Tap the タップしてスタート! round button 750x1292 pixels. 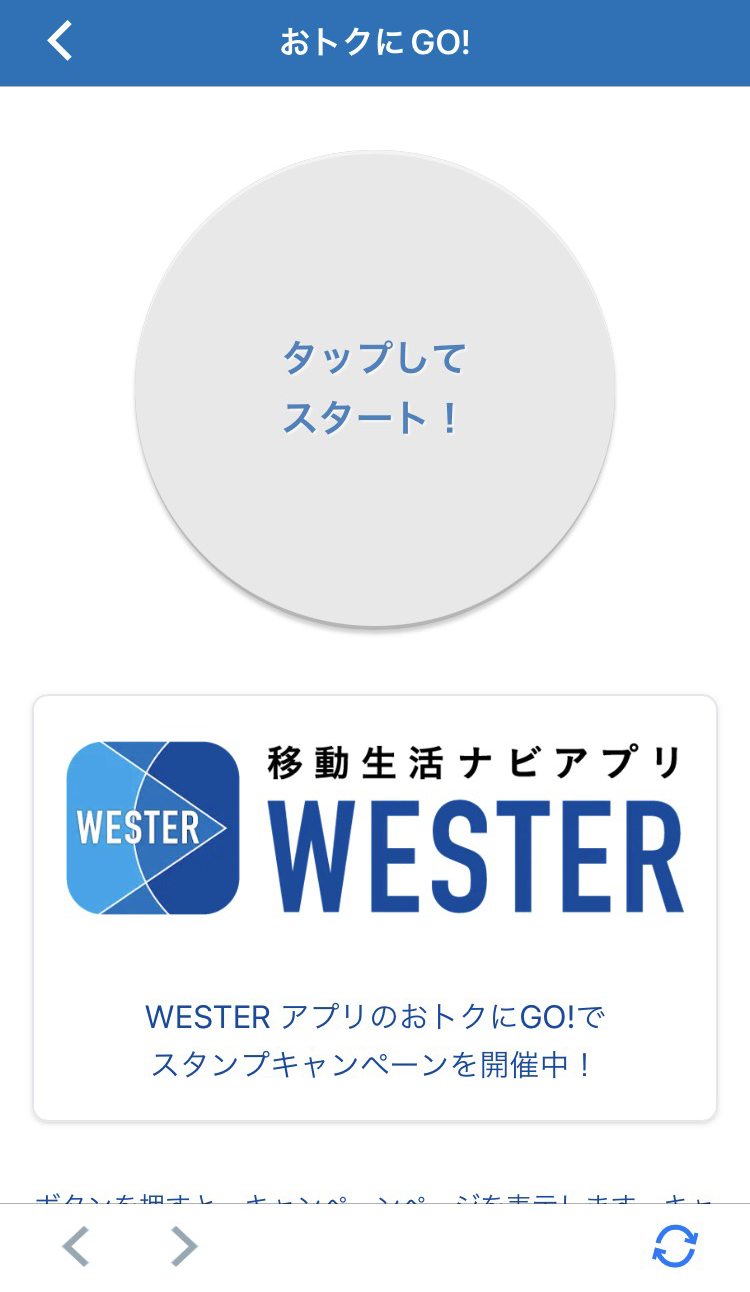click(x=375, y=388)
